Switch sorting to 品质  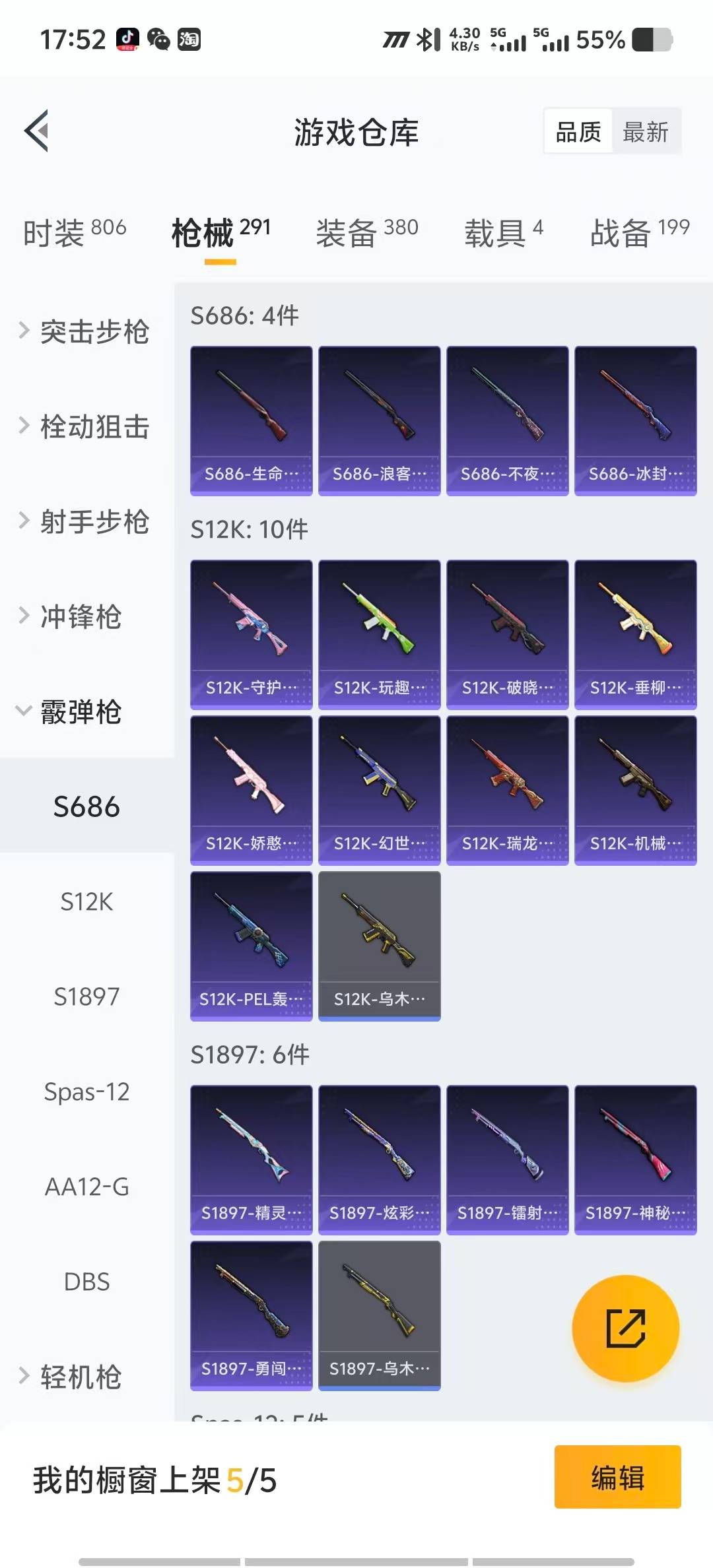click(576, 131)
